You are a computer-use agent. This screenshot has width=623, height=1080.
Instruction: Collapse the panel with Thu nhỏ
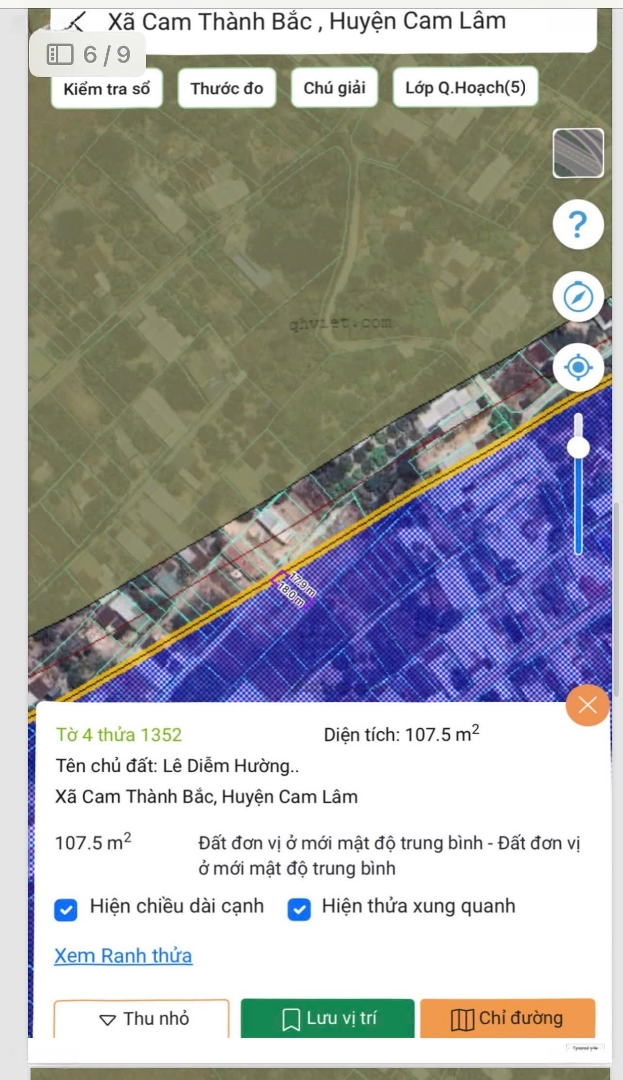tap(142, 1018)
